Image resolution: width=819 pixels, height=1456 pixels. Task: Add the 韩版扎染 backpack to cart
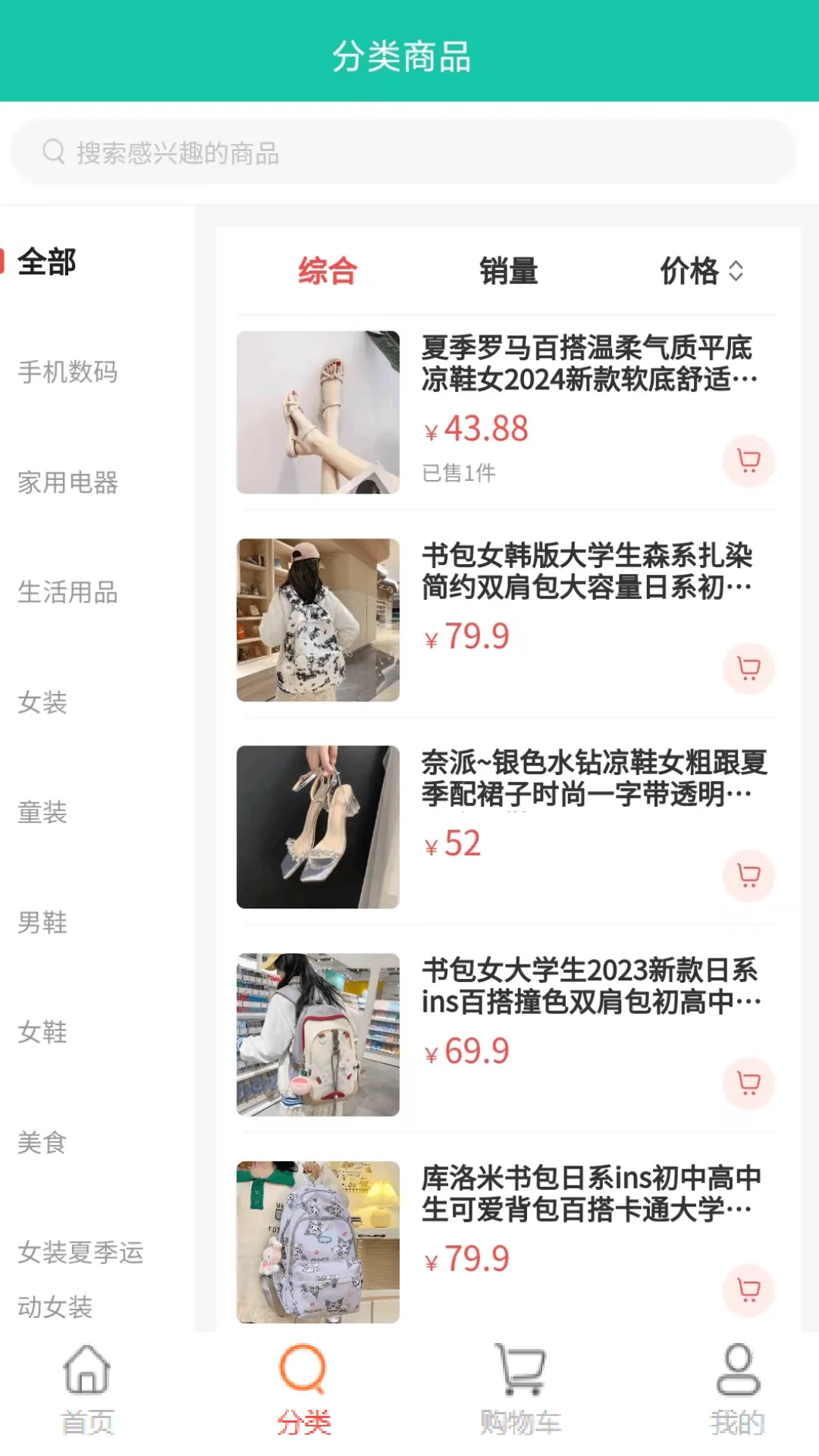[748, 668]
